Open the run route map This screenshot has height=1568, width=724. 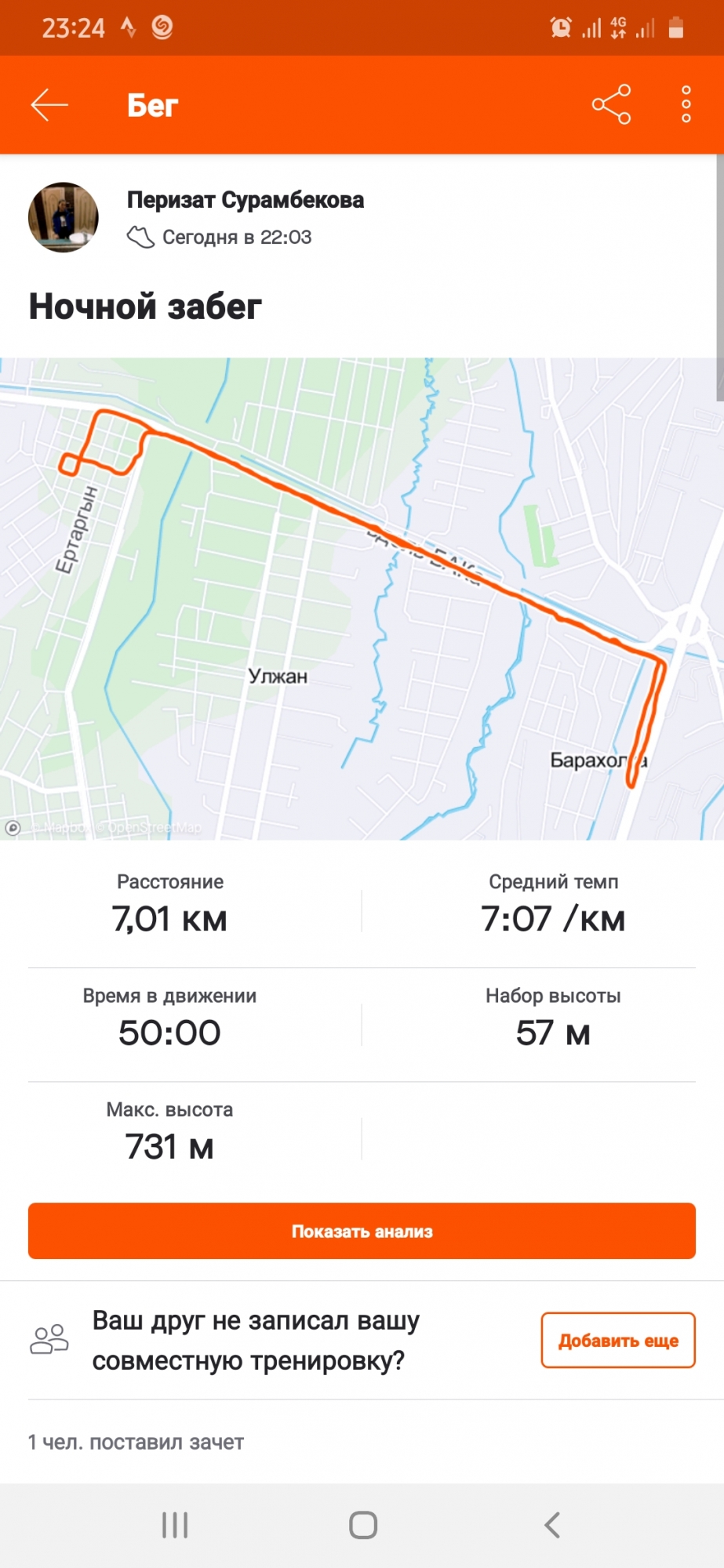pyautogui.click(x=361, y=599)
